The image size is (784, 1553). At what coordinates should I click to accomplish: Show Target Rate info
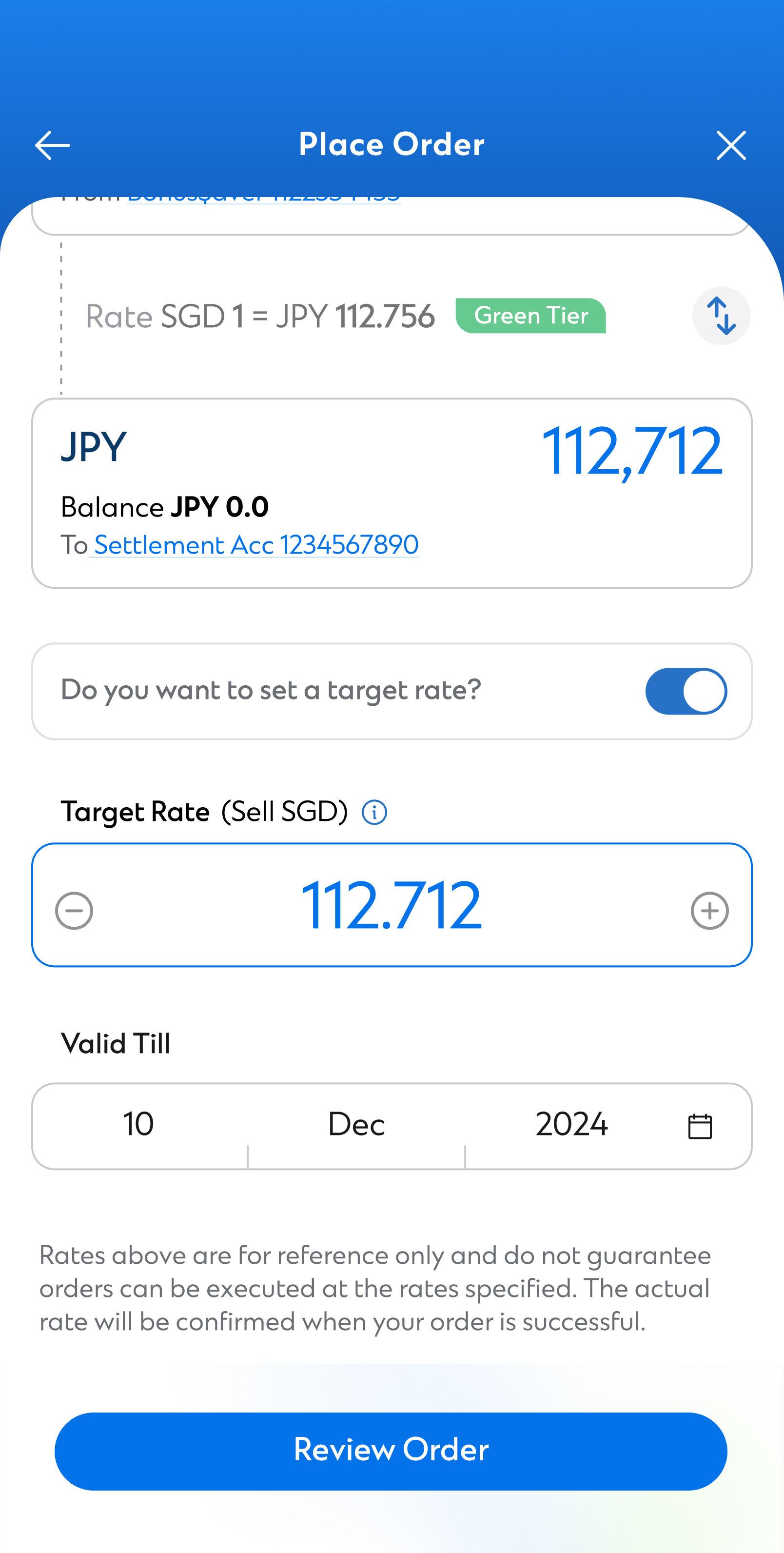pos(374,812)
